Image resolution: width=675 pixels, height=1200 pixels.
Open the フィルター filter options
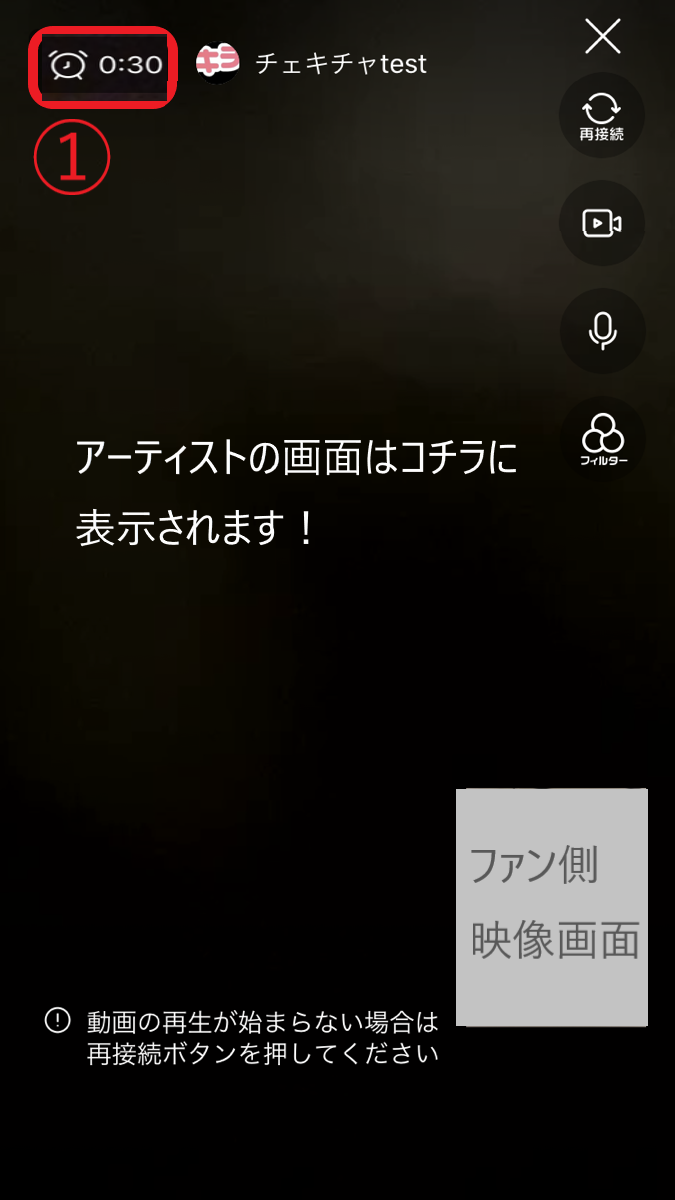[602, 439]
